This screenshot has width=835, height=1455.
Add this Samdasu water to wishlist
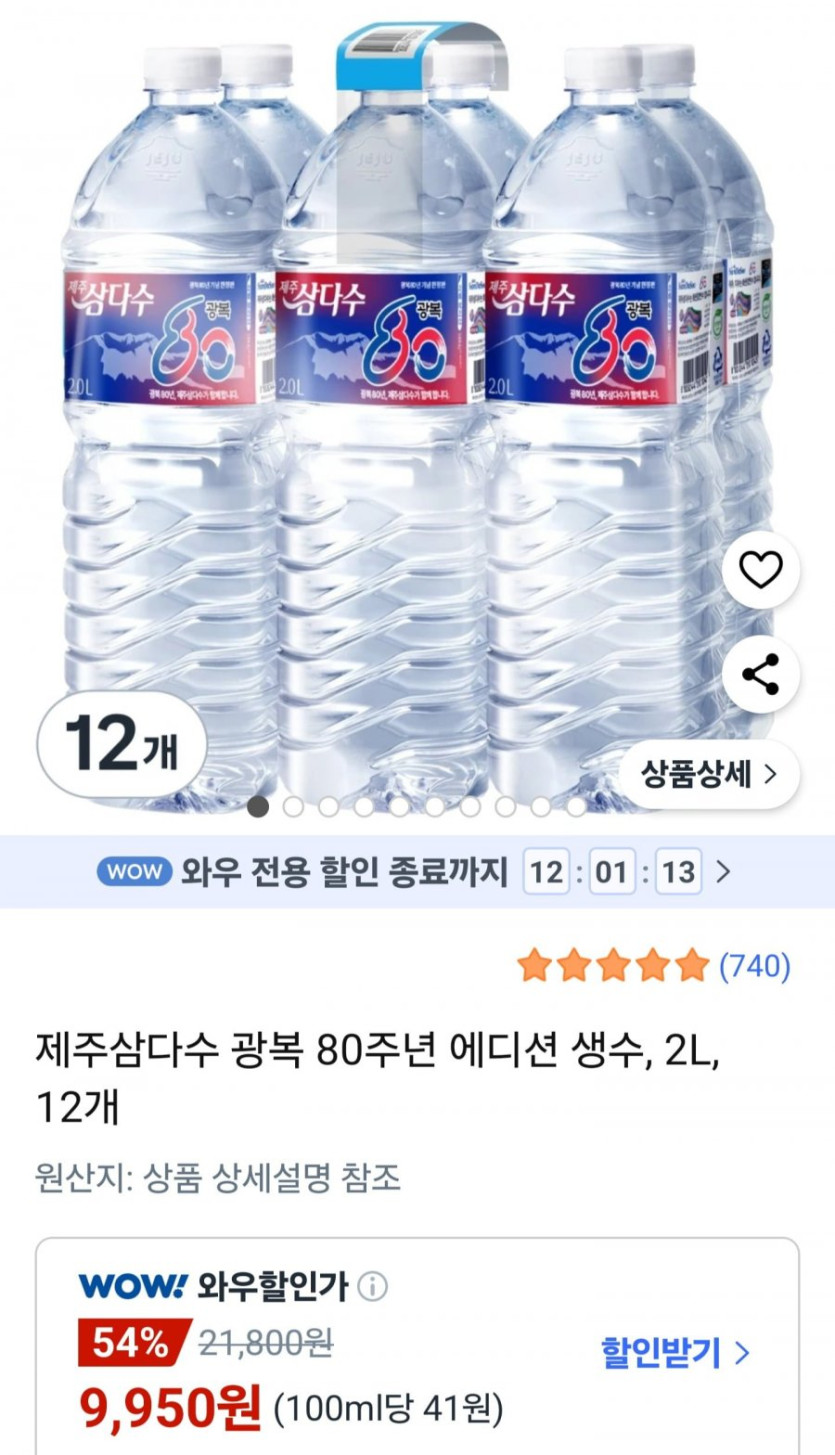pyautogui.click(x=761, y=571)
